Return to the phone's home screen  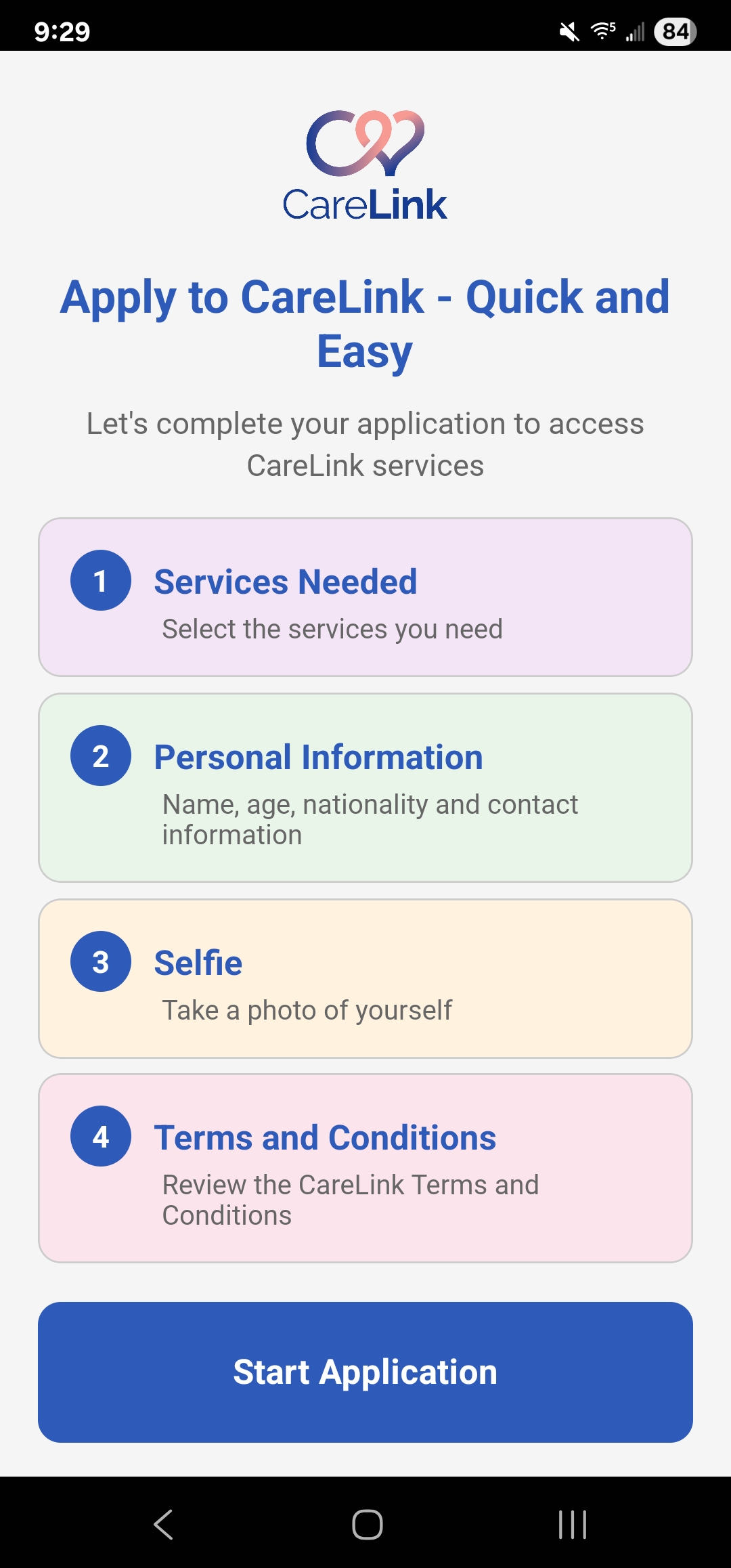click(367, 1524)
